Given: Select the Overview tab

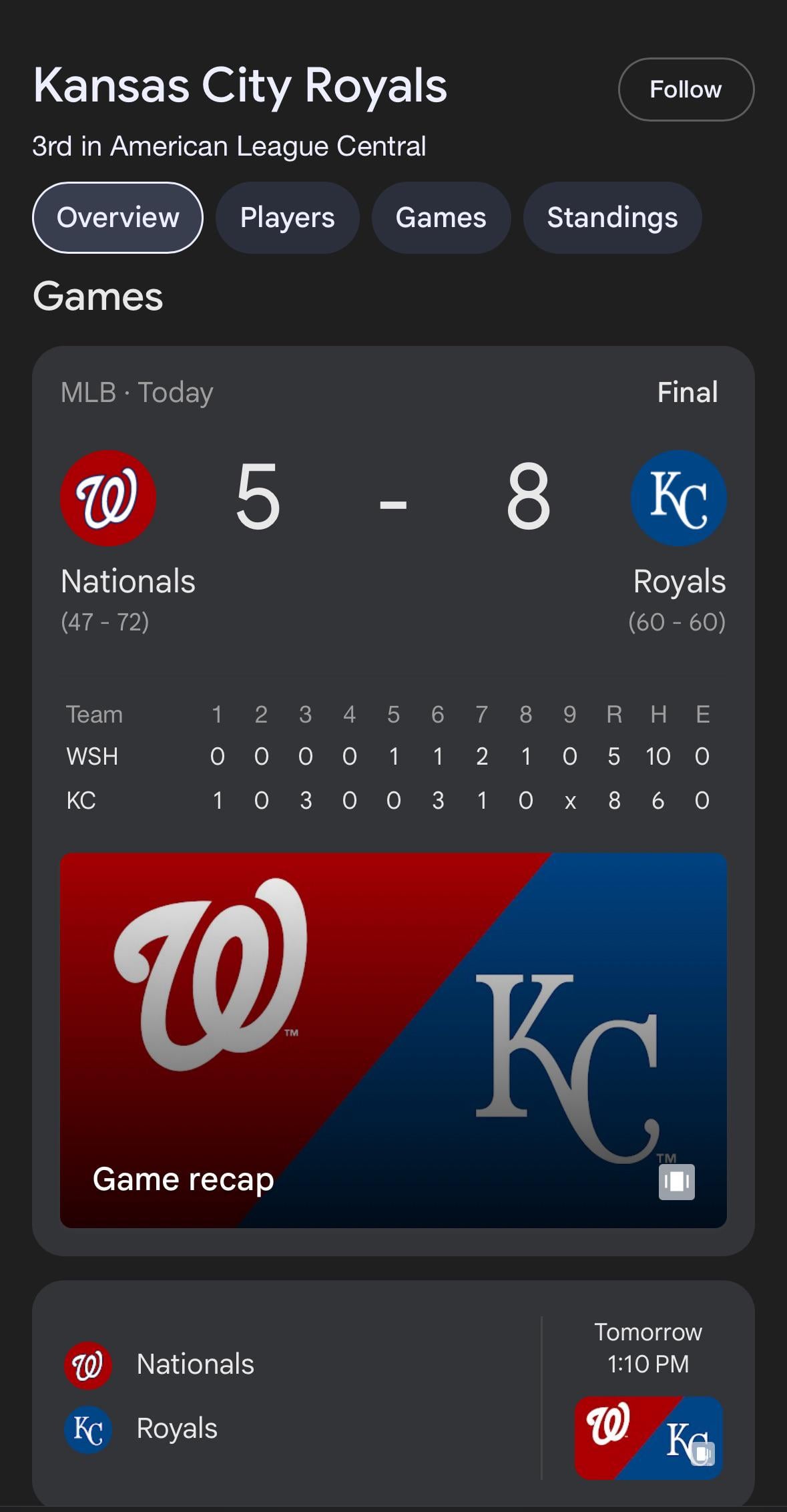Looking at the screenshot, I should 117,218.
